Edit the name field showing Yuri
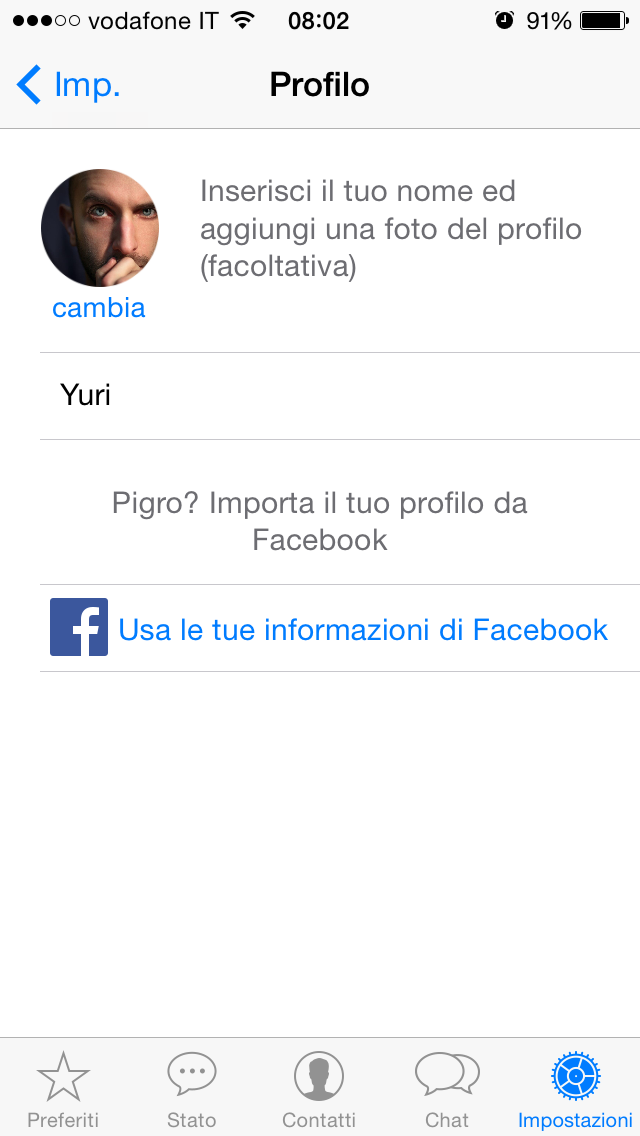Screen dimensions: 640x1136 point(340,396)
